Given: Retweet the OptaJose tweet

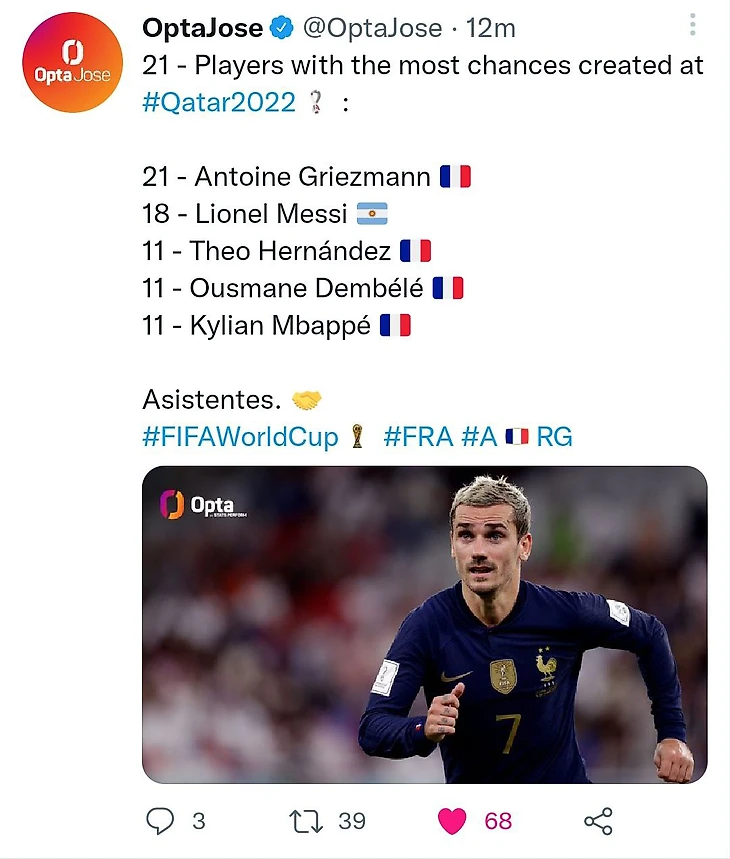Looking at the screenshot, I should tap(305, 821).
